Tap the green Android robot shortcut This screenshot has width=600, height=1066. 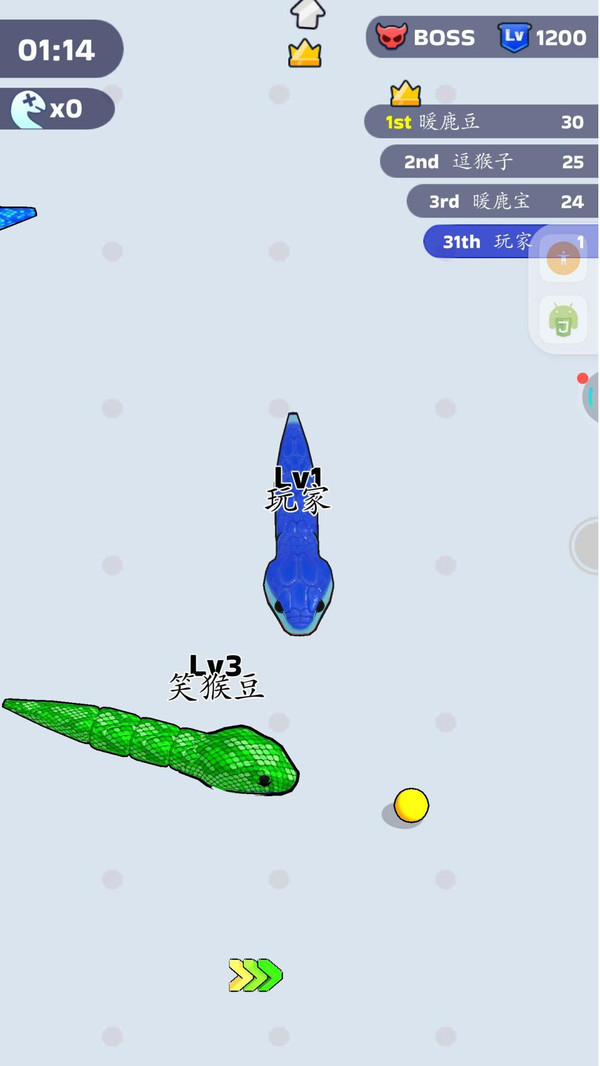coord(564,321)
